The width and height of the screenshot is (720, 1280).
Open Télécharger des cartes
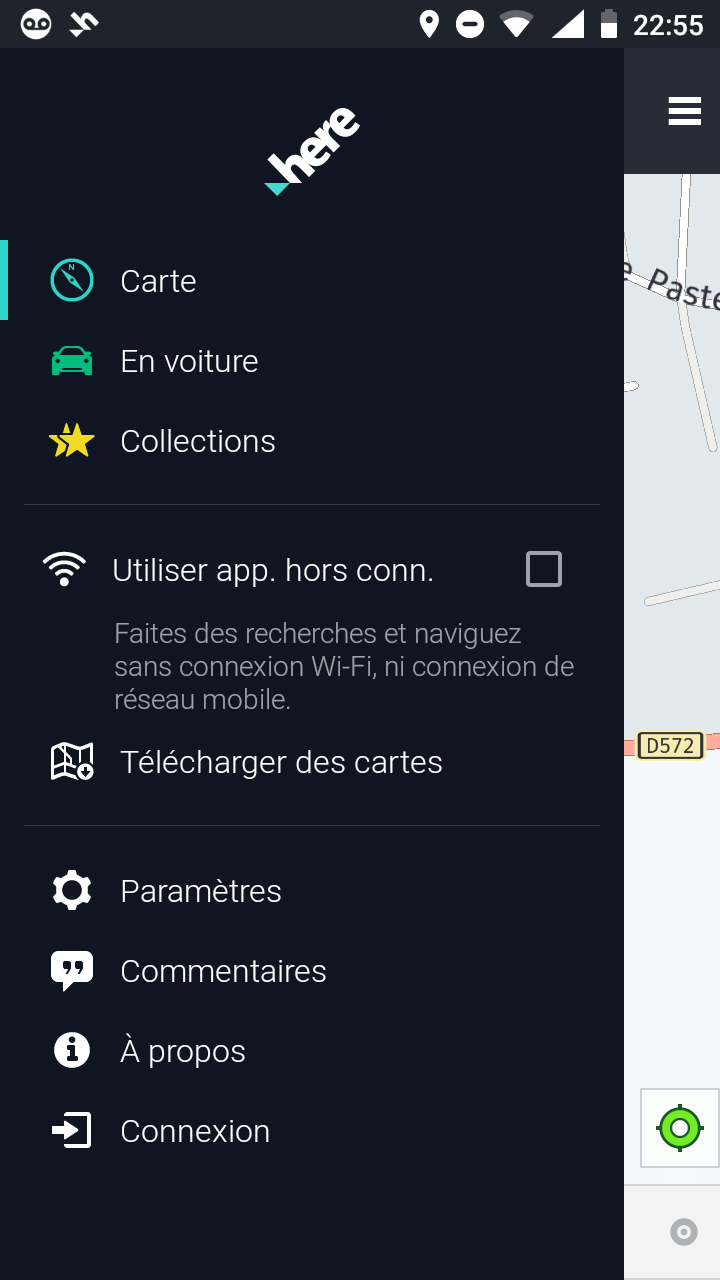point(281,762)
